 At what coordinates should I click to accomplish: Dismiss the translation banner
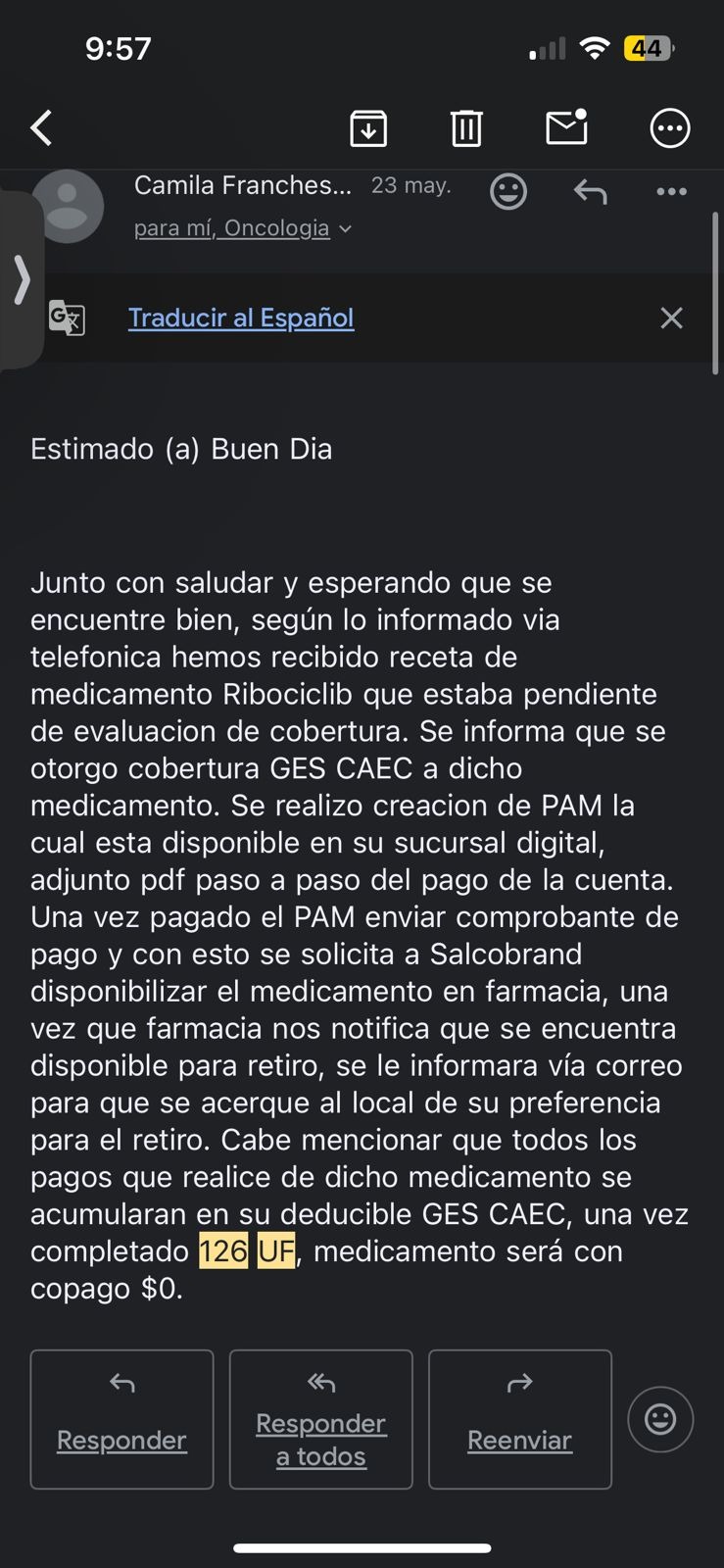point(671,318)
